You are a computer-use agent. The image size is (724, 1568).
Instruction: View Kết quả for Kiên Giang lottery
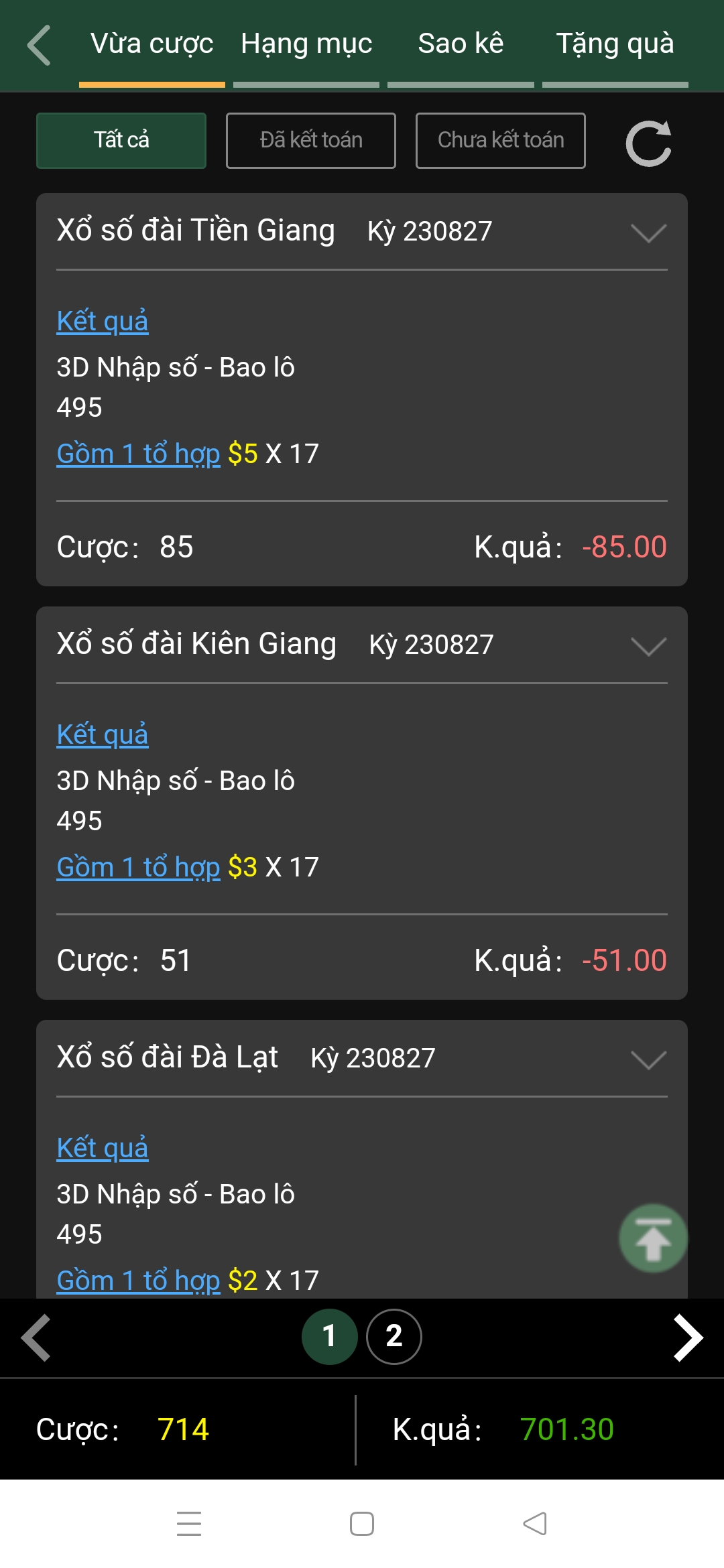tap(103, 734)
